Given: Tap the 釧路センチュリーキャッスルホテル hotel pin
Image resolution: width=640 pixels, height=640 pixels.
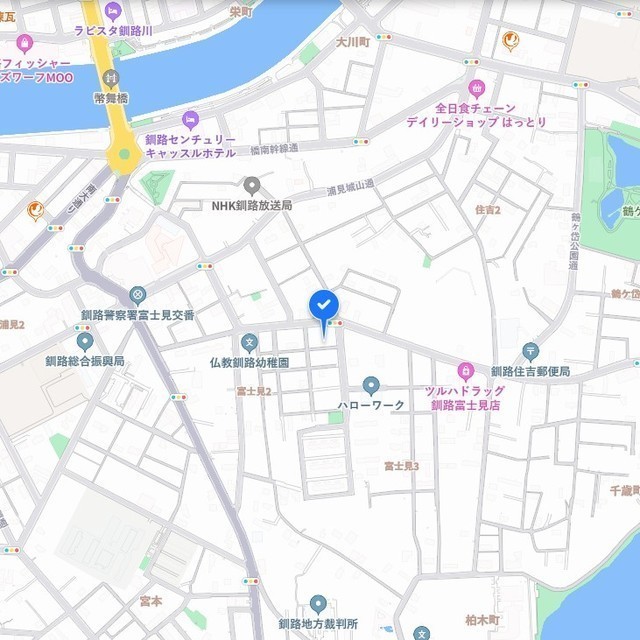Looking at the screenshot, I should [190, 120].
